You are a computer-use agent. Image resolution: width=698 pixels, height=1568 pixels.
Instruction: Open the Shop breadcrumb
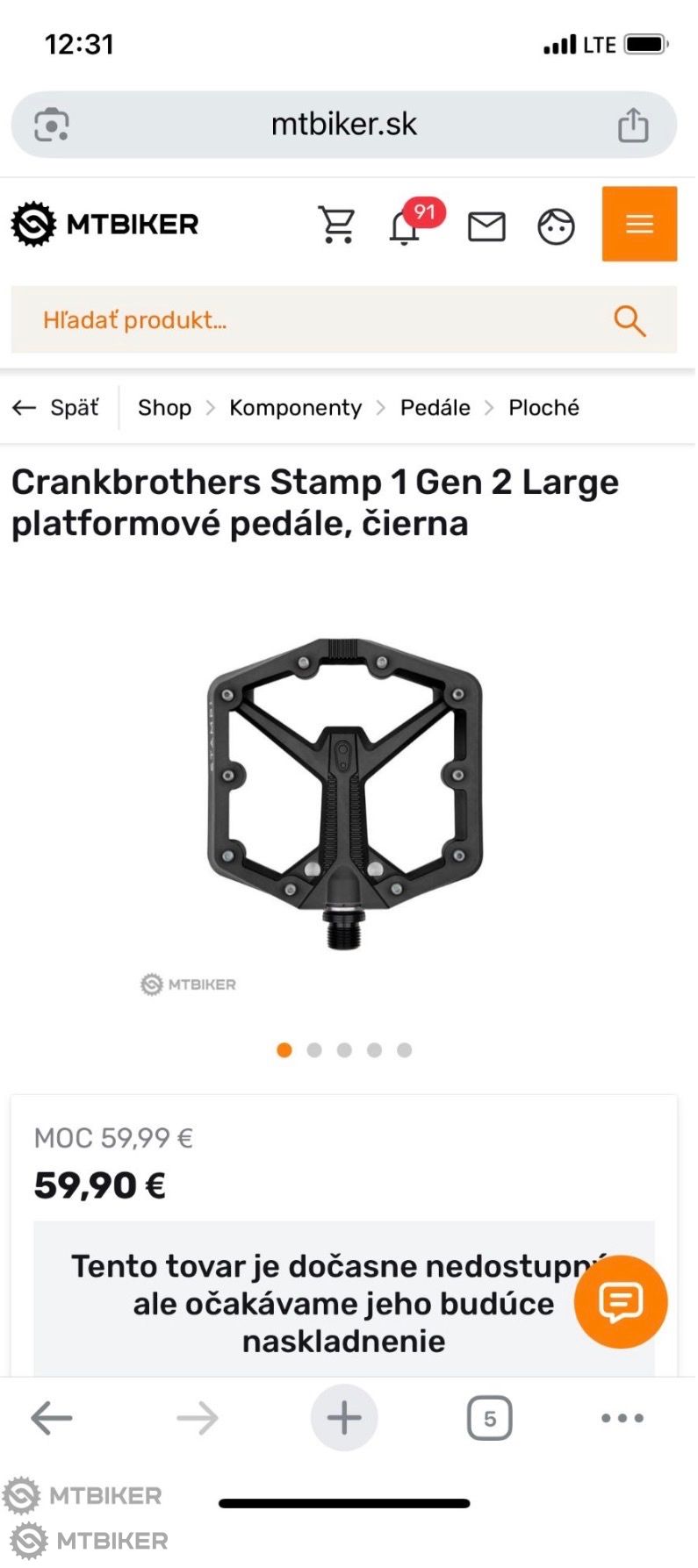click(x=164, y=407)
